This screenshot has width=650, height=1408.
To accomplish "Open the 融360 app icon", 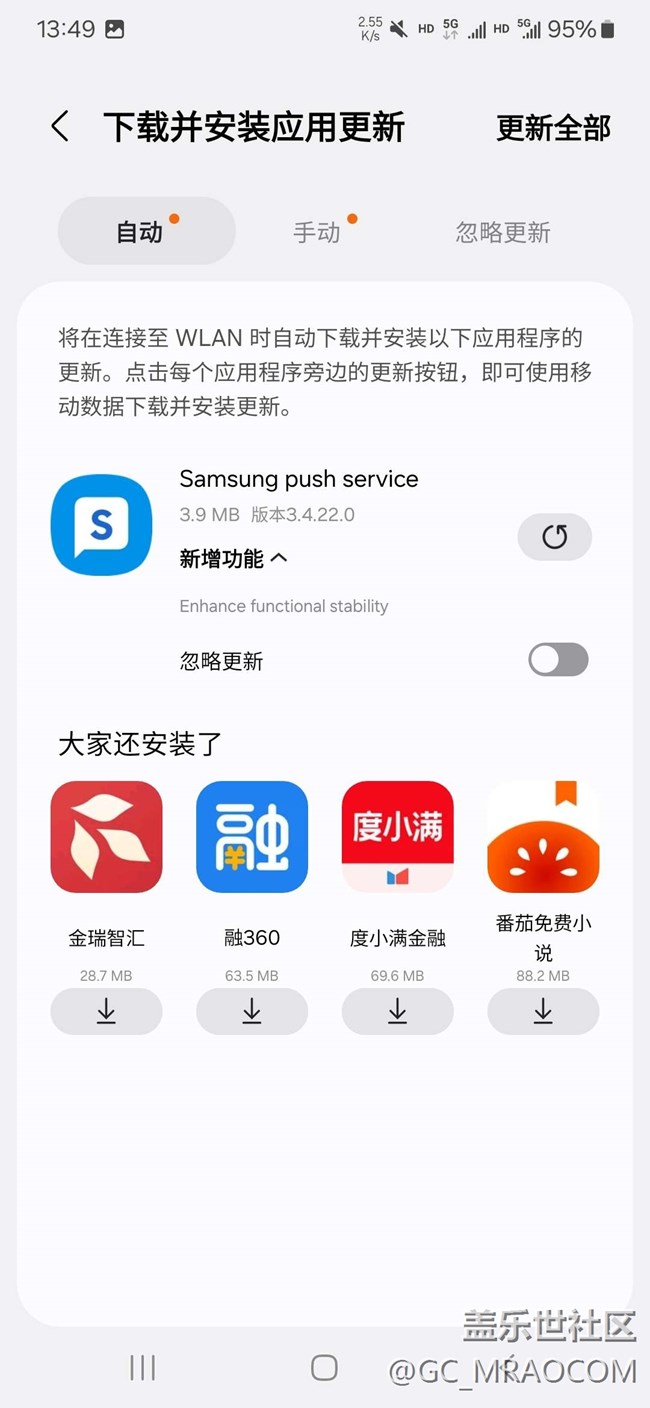I will pyautogui.click(x=252, y=837).
